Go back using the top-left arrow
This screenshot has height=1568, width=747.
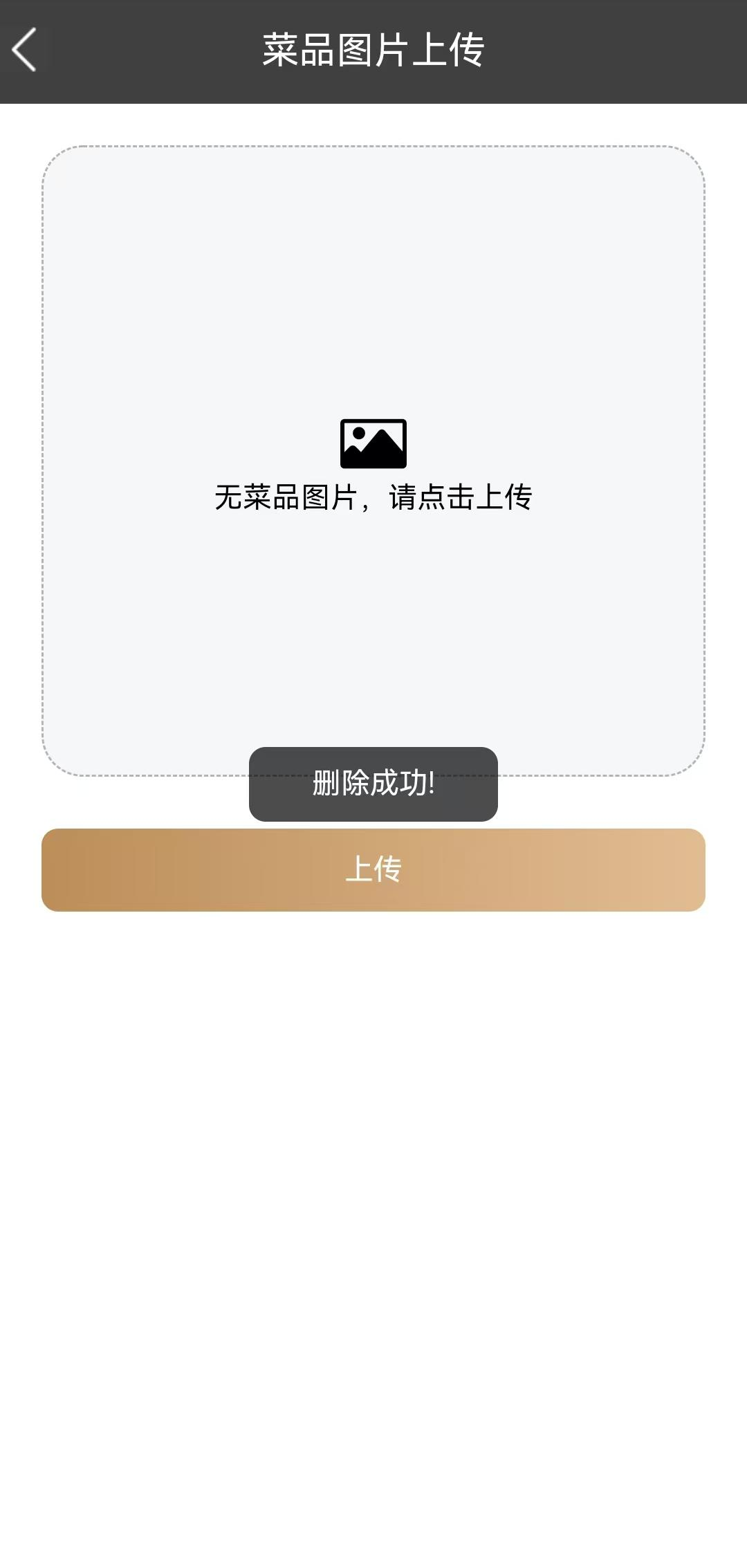click(25, 50)
